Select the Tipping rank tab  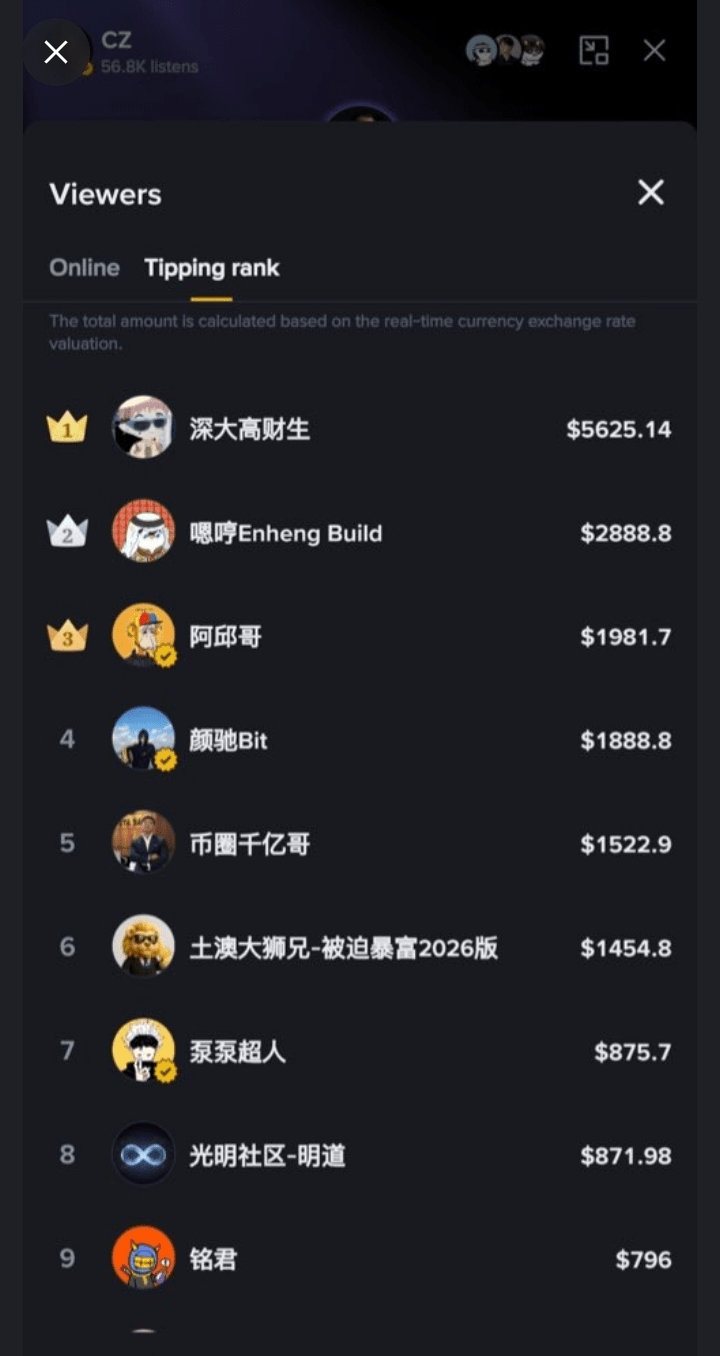tap(212, 268)
